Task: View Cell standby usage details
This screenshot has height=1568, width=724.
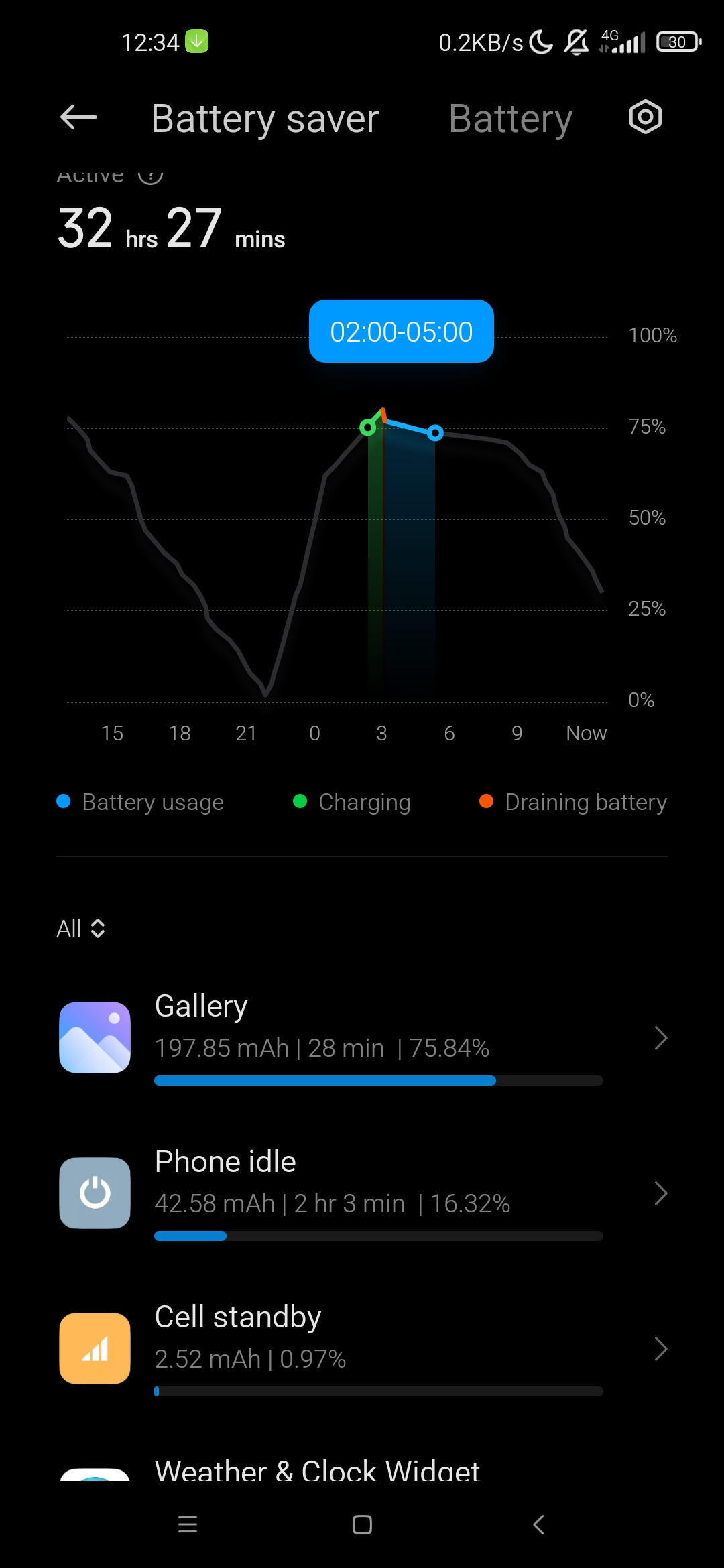Action: [x=362, y=1349]
